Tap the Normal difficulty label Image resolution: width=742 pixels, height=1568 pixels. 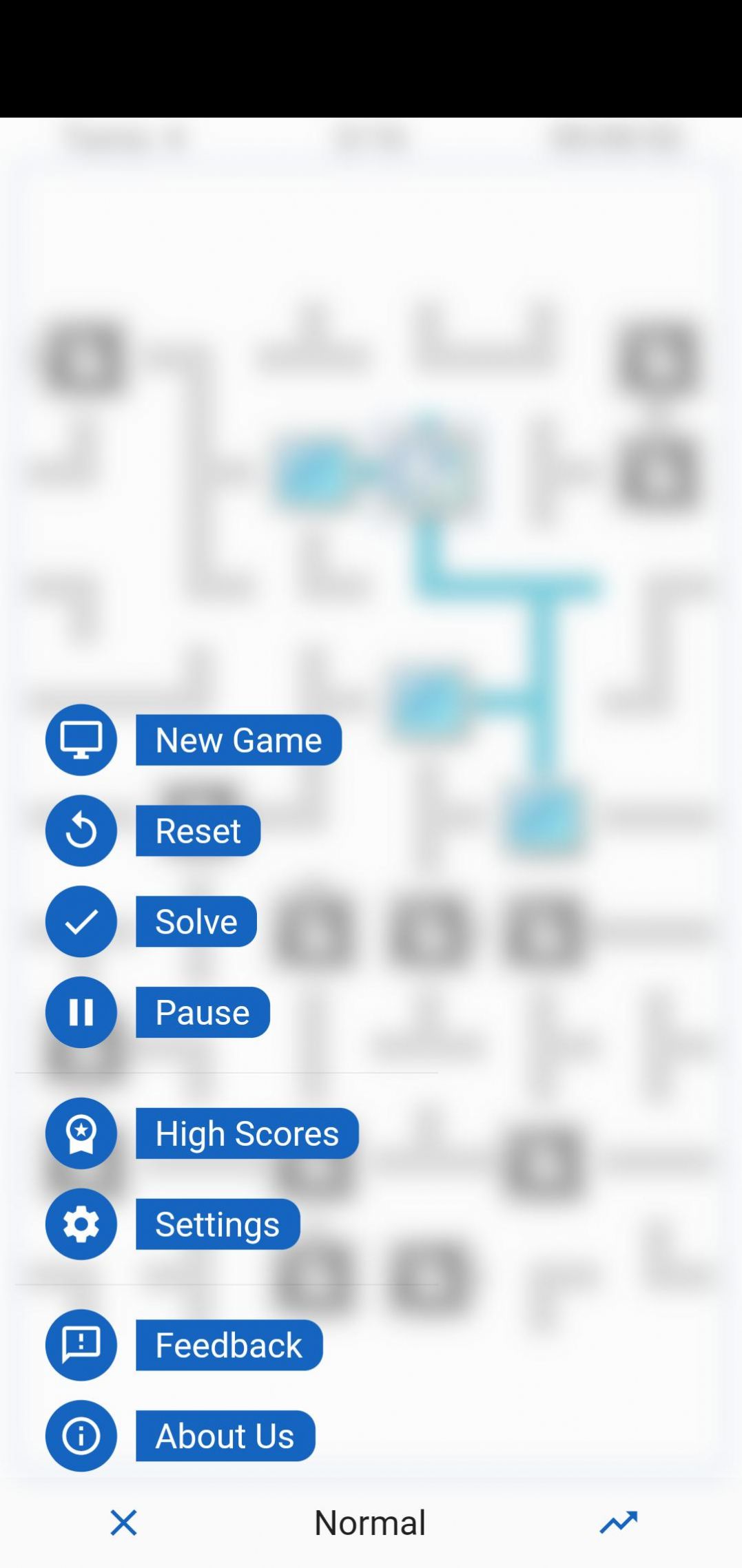(x=370, y=1523)
